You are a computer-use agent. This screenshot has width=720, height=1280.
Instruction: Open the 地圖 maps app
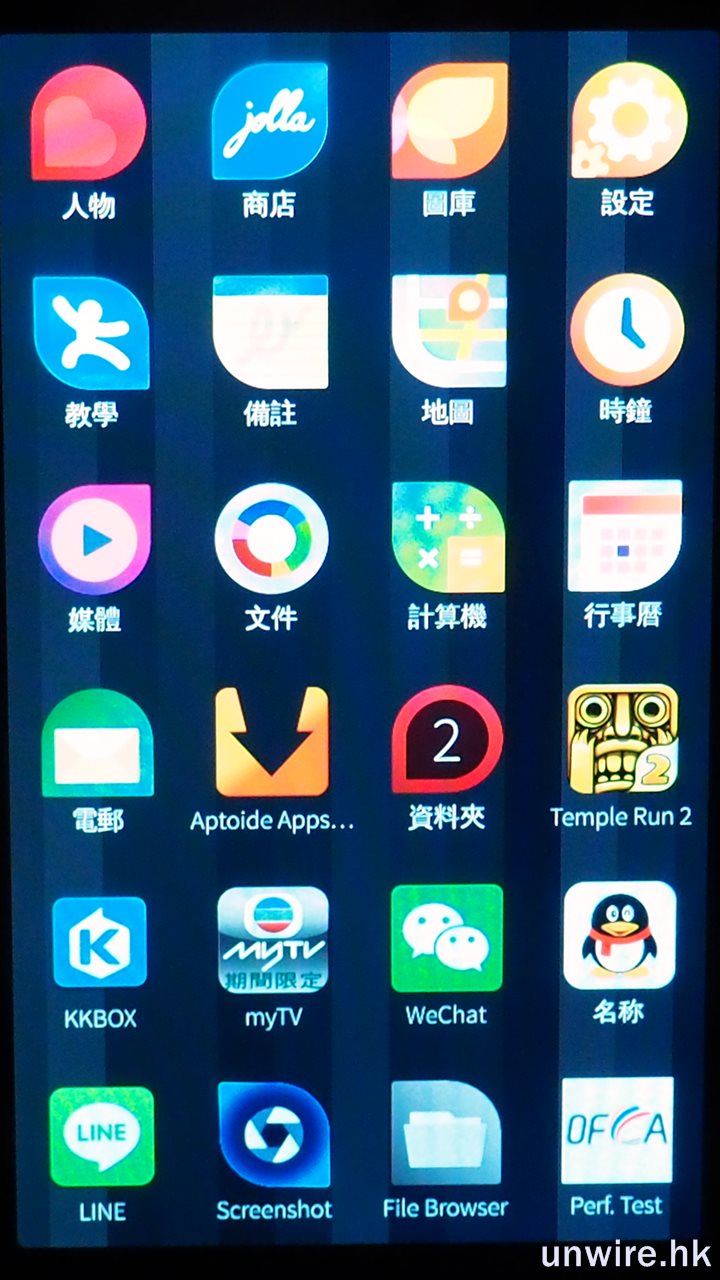coord(449,332)
